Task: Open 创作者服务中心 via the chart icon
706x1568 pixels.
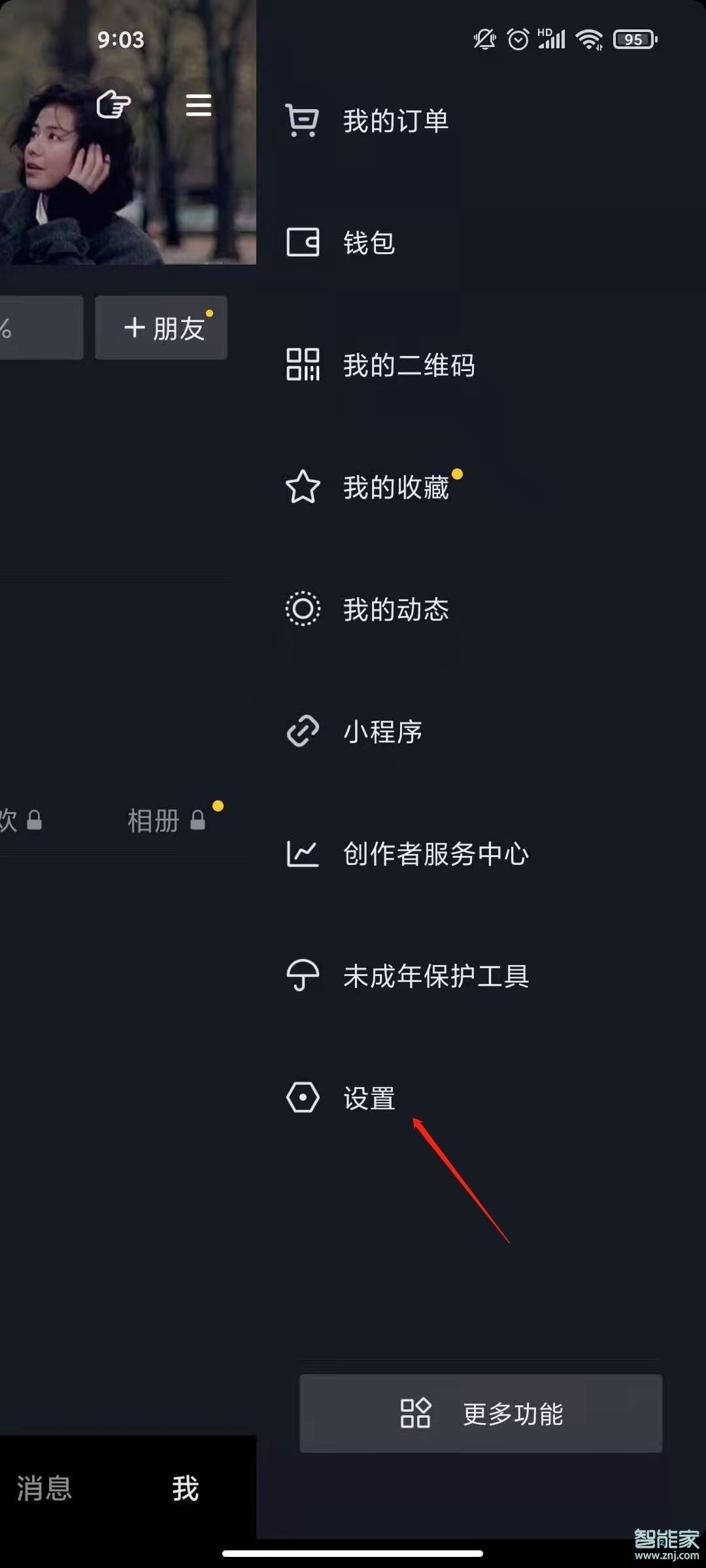Action: [303, 854]
